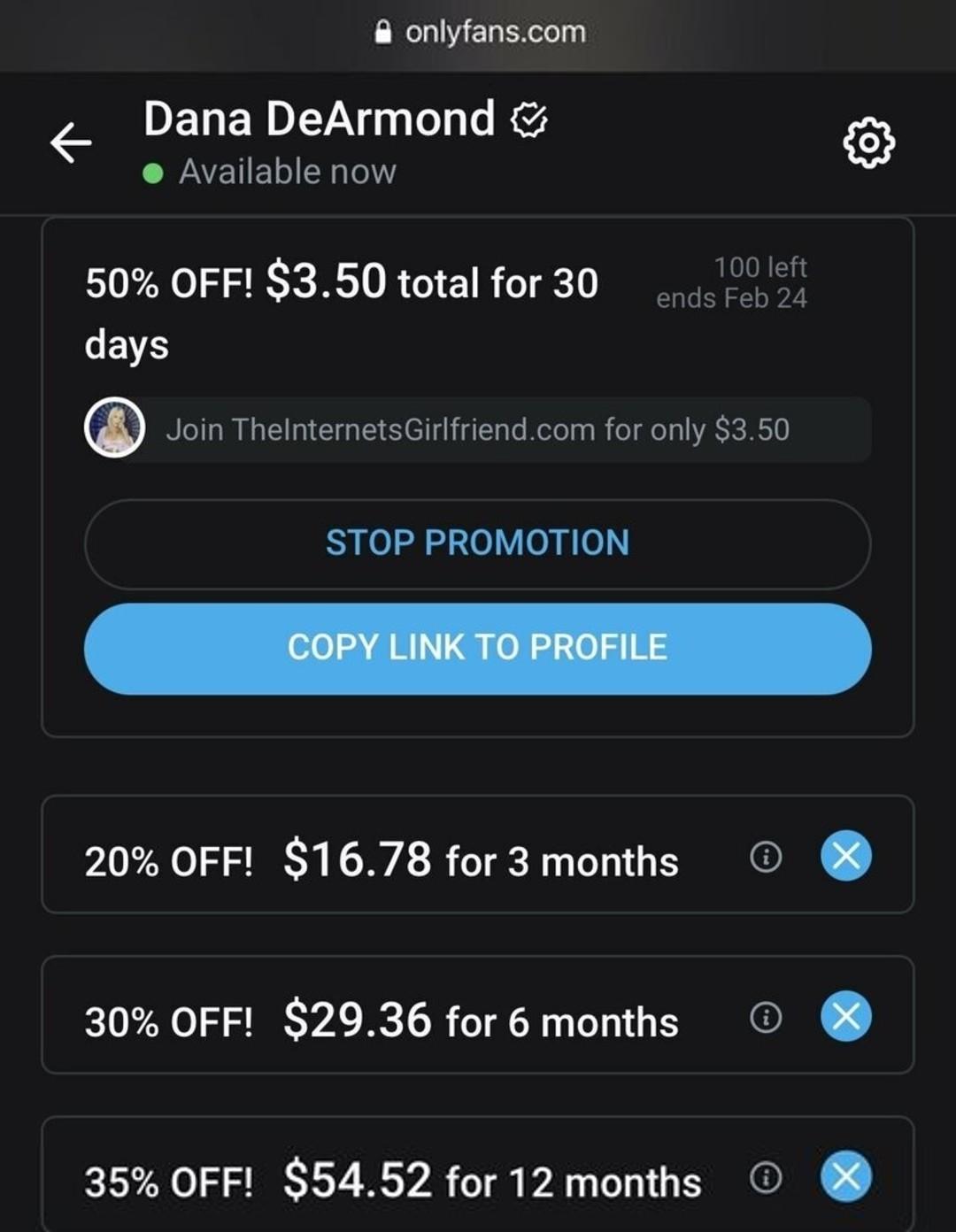Viewport: 956px width, 1232px height.
Task: View info for the 6 months bundle
Action: coord(766,1017)
